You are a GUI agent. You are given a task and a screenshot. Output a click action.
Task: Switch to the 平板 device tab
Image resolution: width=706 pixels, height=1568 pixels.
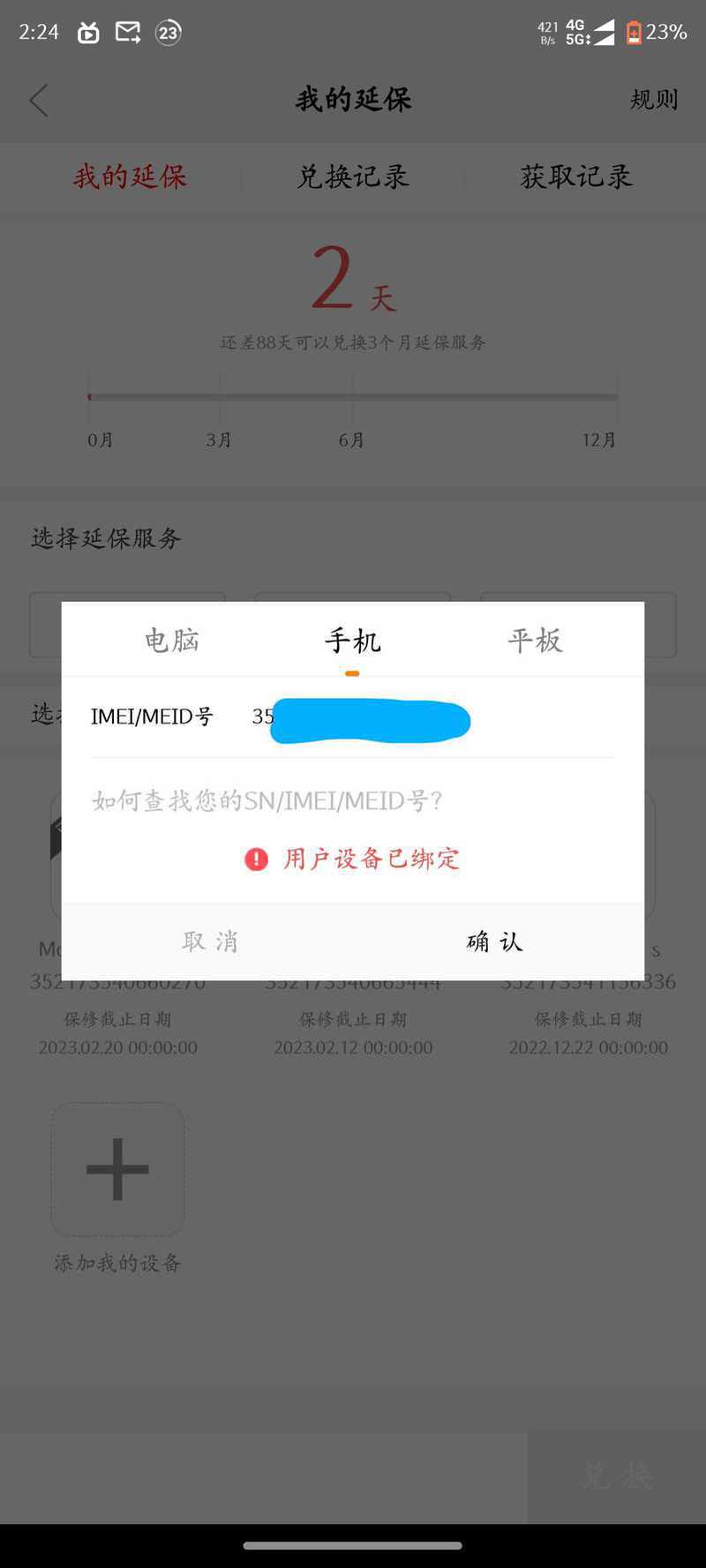pyautogui.click(x=535, y=640)
